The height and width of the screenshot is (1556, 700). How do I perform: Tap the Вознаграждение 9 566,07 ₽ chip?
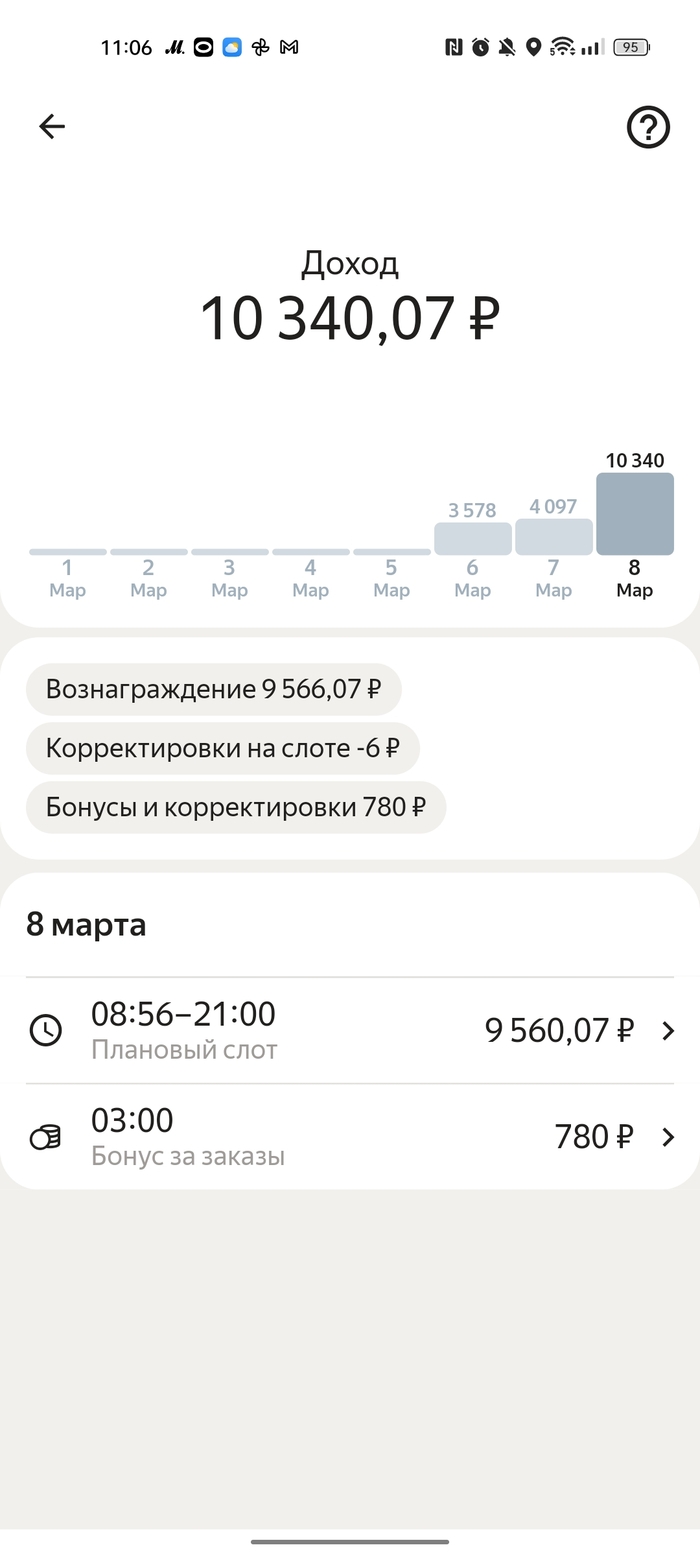pyautogui.click(x=213, y=689)
